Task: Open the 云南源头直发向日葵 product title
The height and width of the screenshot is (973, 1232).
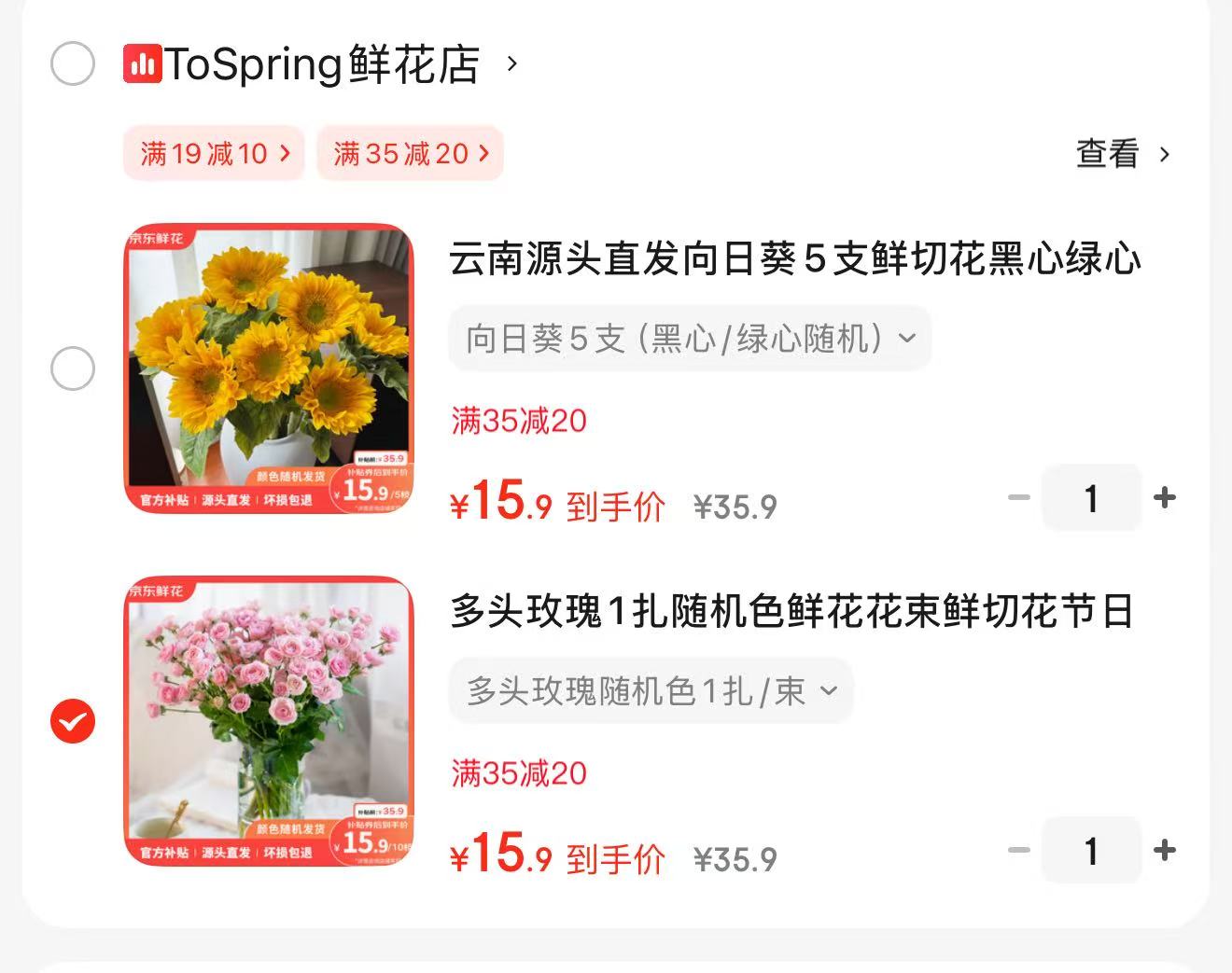Action: [x=795, y=259]
